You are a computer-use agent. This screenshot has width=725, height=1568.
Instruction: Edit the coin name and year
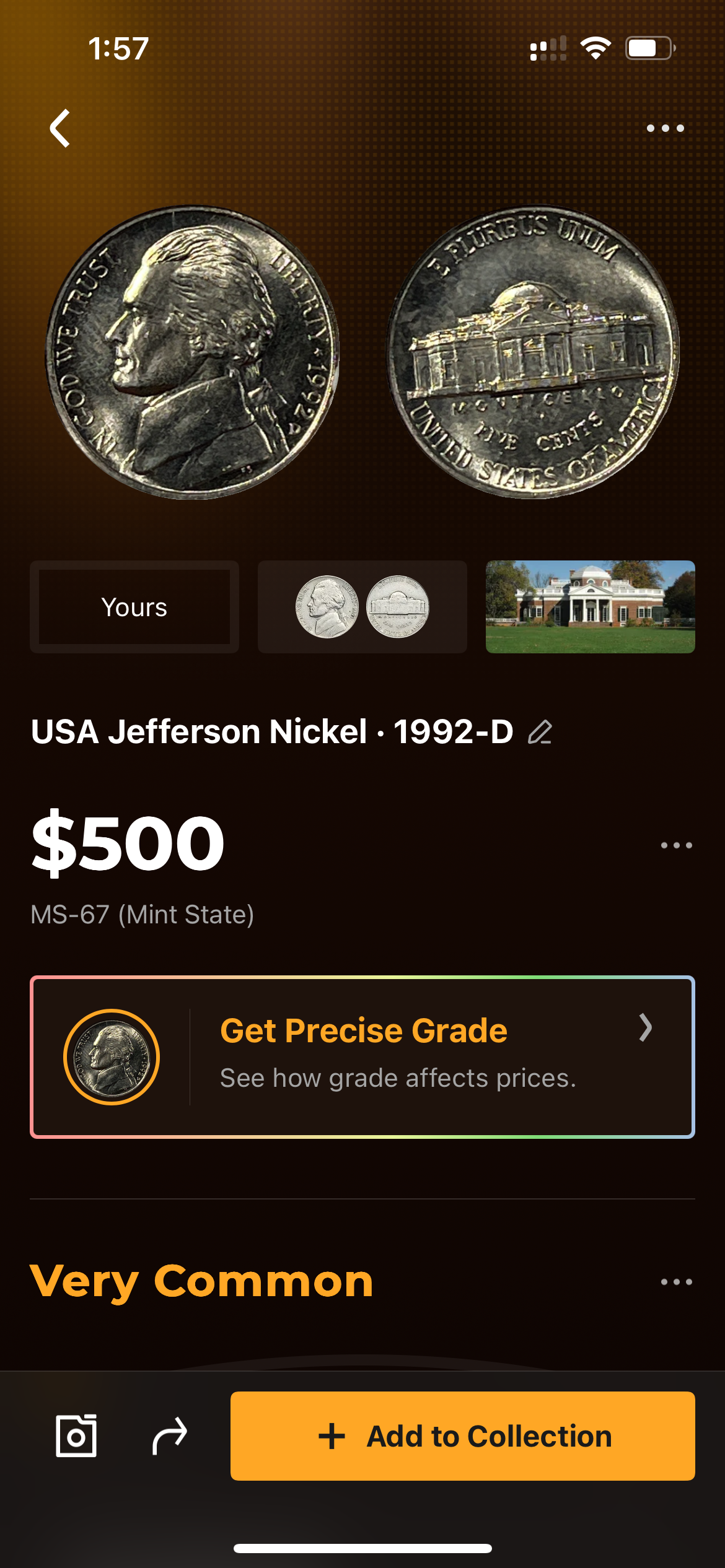coord(540,732)
